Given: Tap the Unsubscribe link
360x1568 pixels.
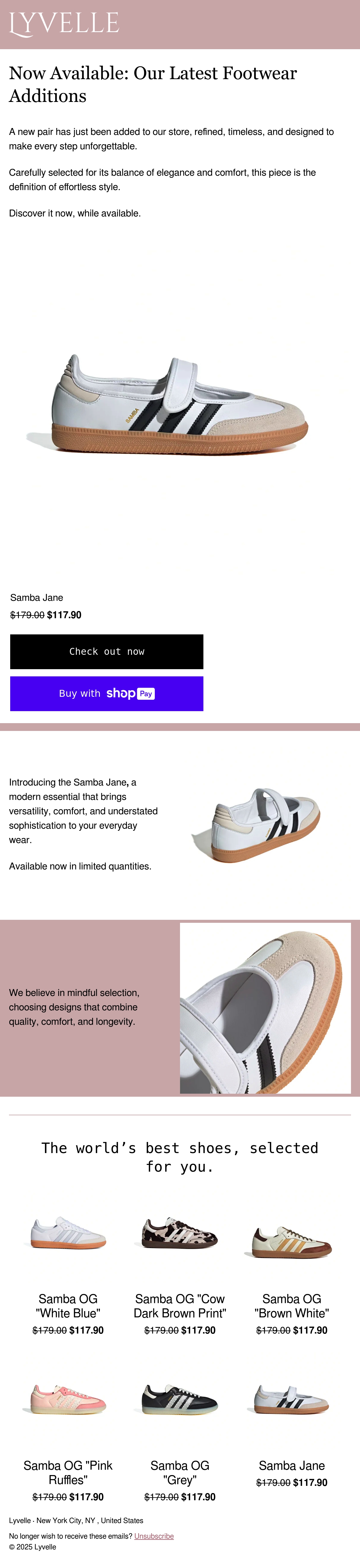Looking at the screenshot, I should point(154,1536).
